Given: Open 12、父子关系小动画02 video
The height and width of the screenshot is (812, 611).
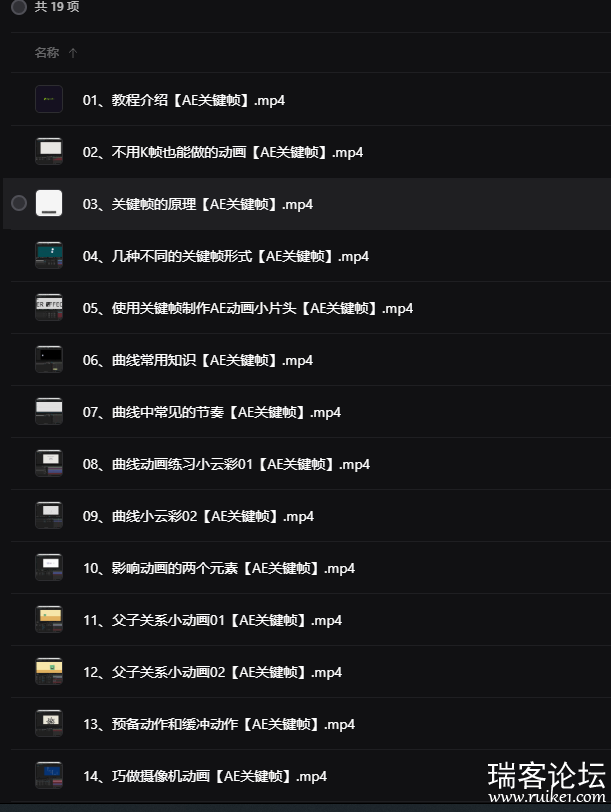Looking at the screenshot, I should tap(212, 672).
